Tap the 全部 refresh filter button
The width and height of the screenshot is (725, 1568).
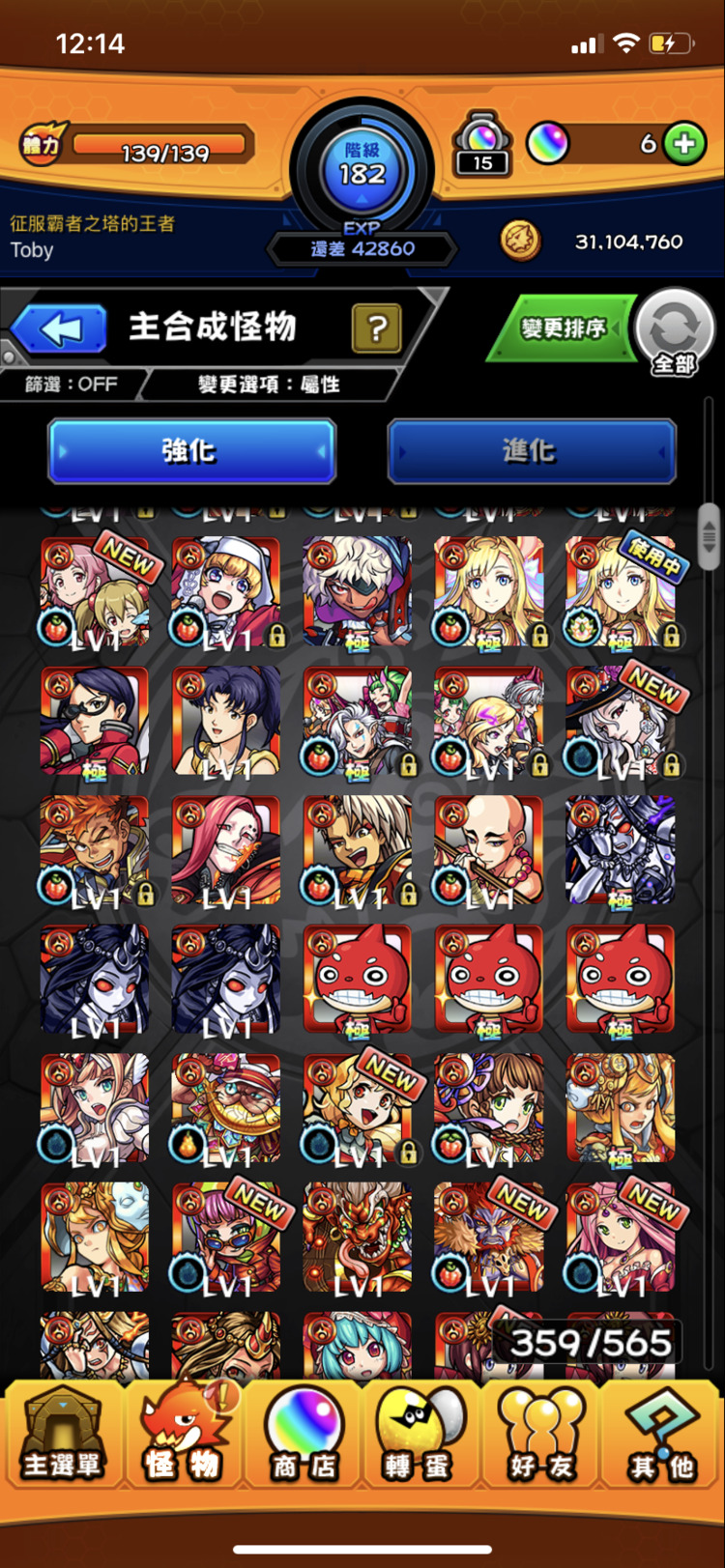tap(675, 333)
